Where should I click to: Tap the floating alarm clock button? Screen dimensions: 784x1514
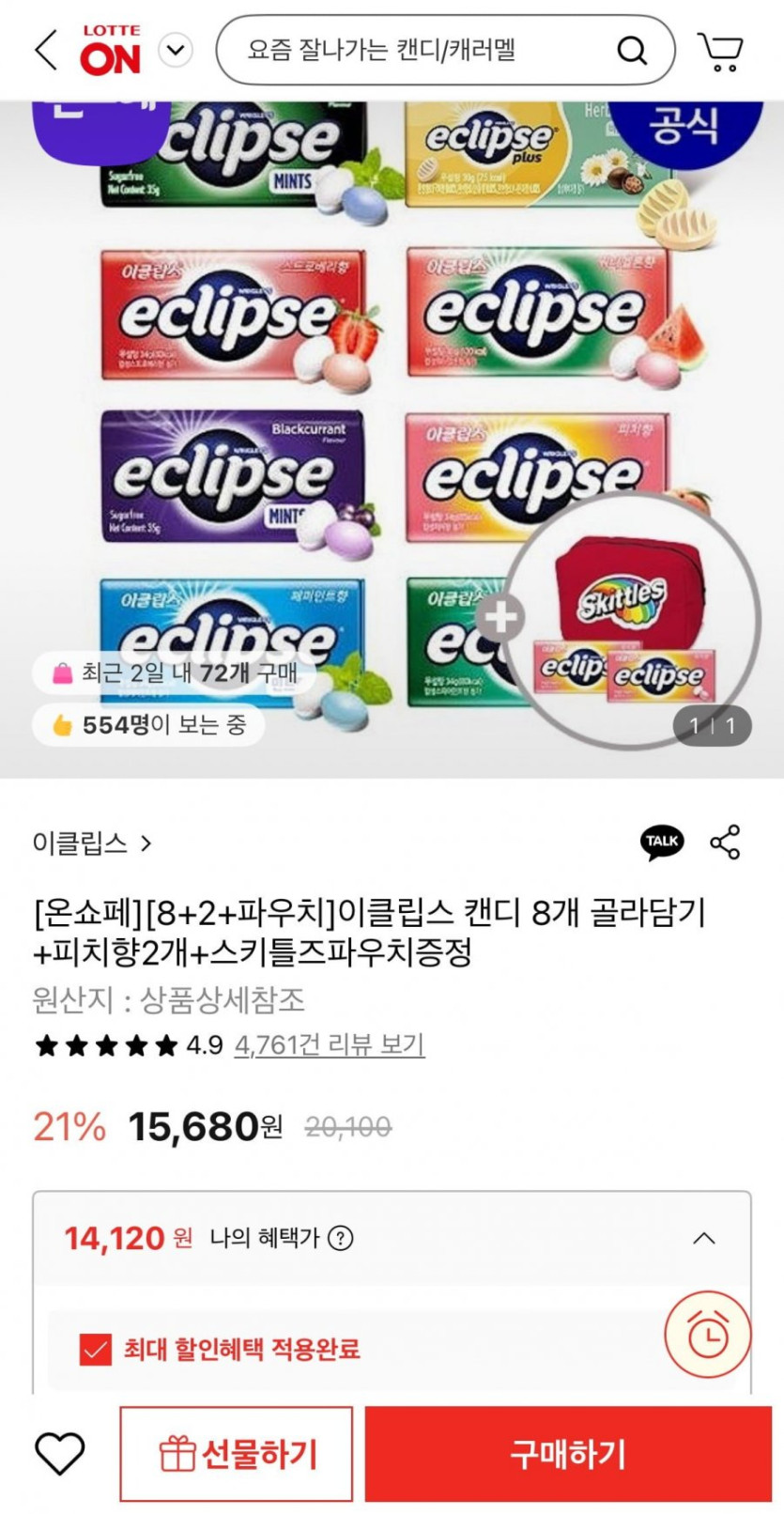pos(707,1333)
